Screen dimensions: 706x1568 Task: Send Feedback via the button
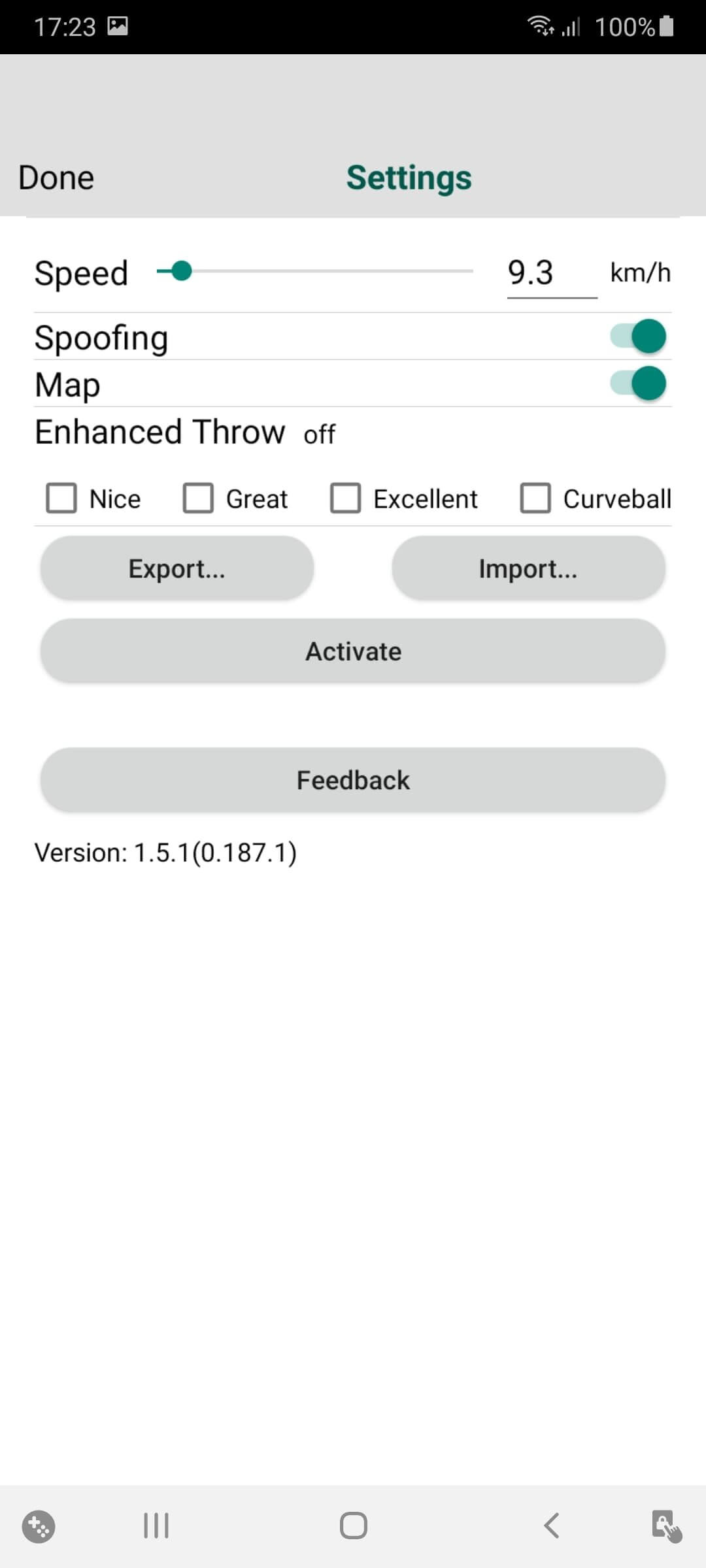tap(353, 780)
